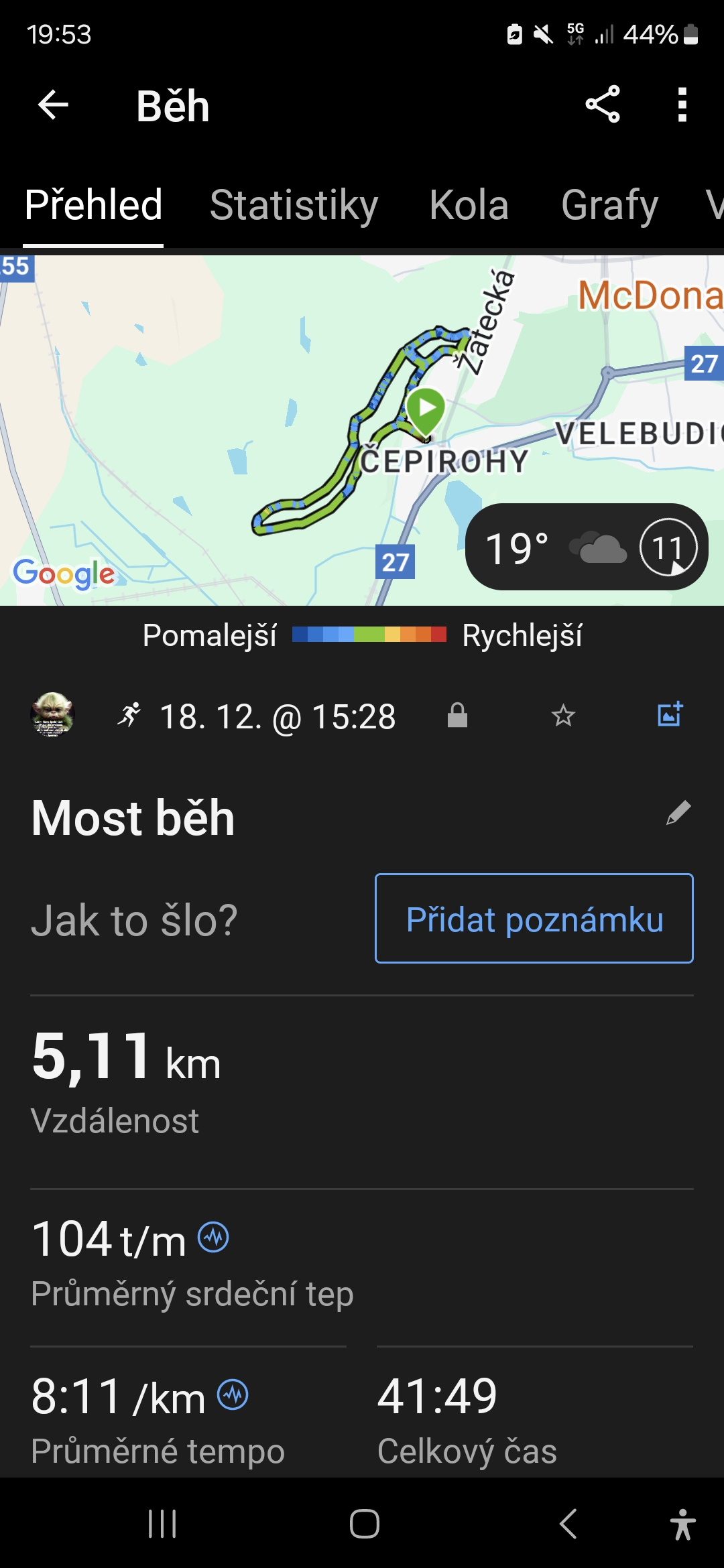Go to the home screen
The width and height of the screenshot is (724, 1568).
tap(365, 1524)
